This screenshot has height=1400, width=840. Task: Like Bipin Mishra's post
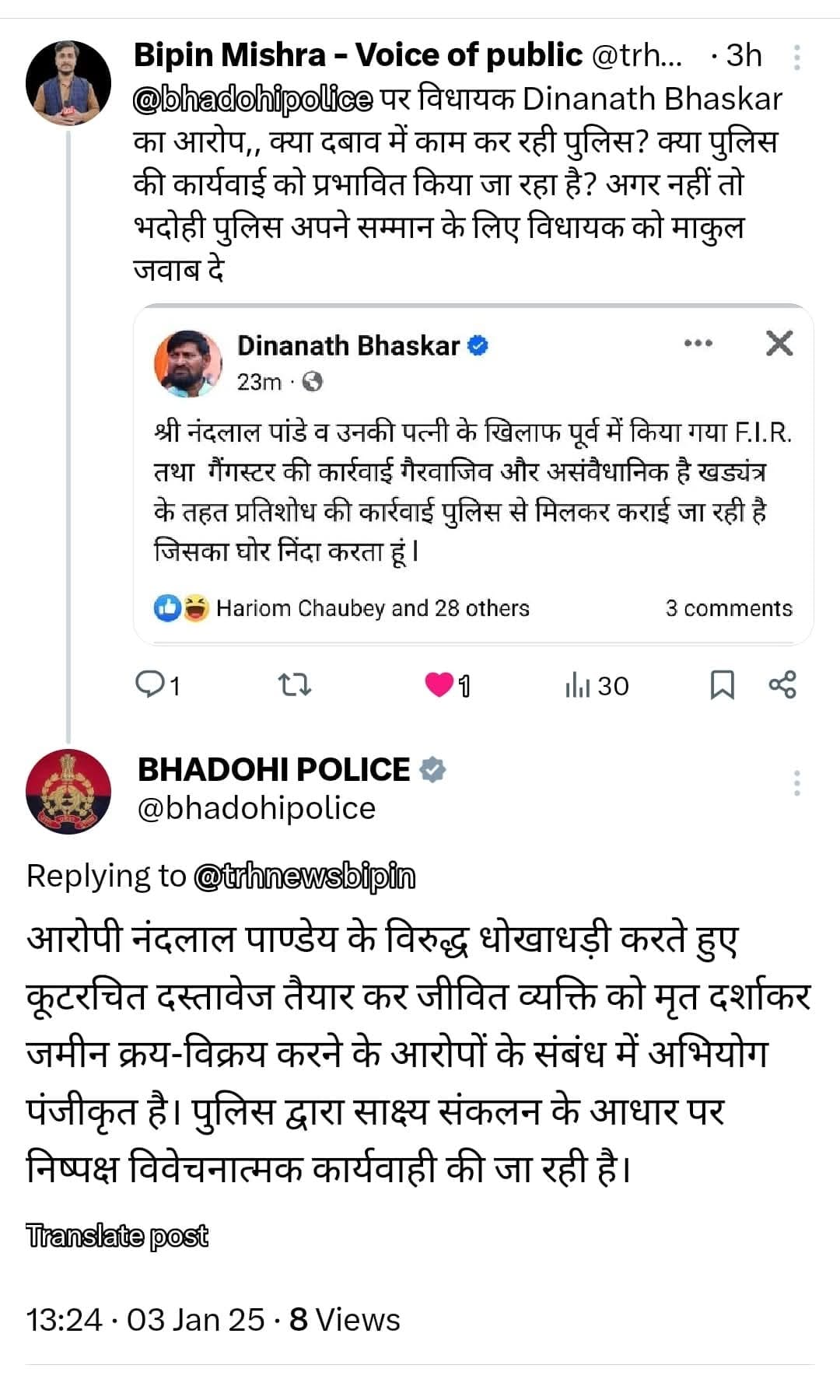click(448, 685)
